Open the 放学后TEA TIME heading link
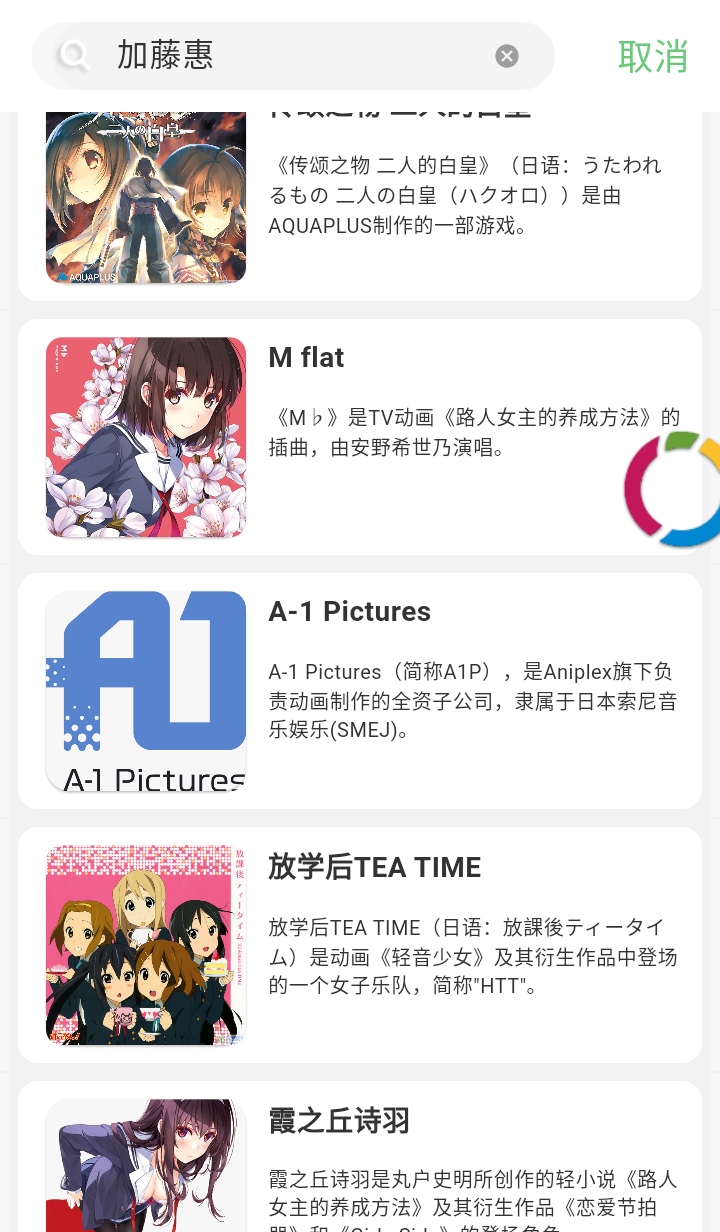Viewport: 720px width, 1232px height. click(374, 867)
